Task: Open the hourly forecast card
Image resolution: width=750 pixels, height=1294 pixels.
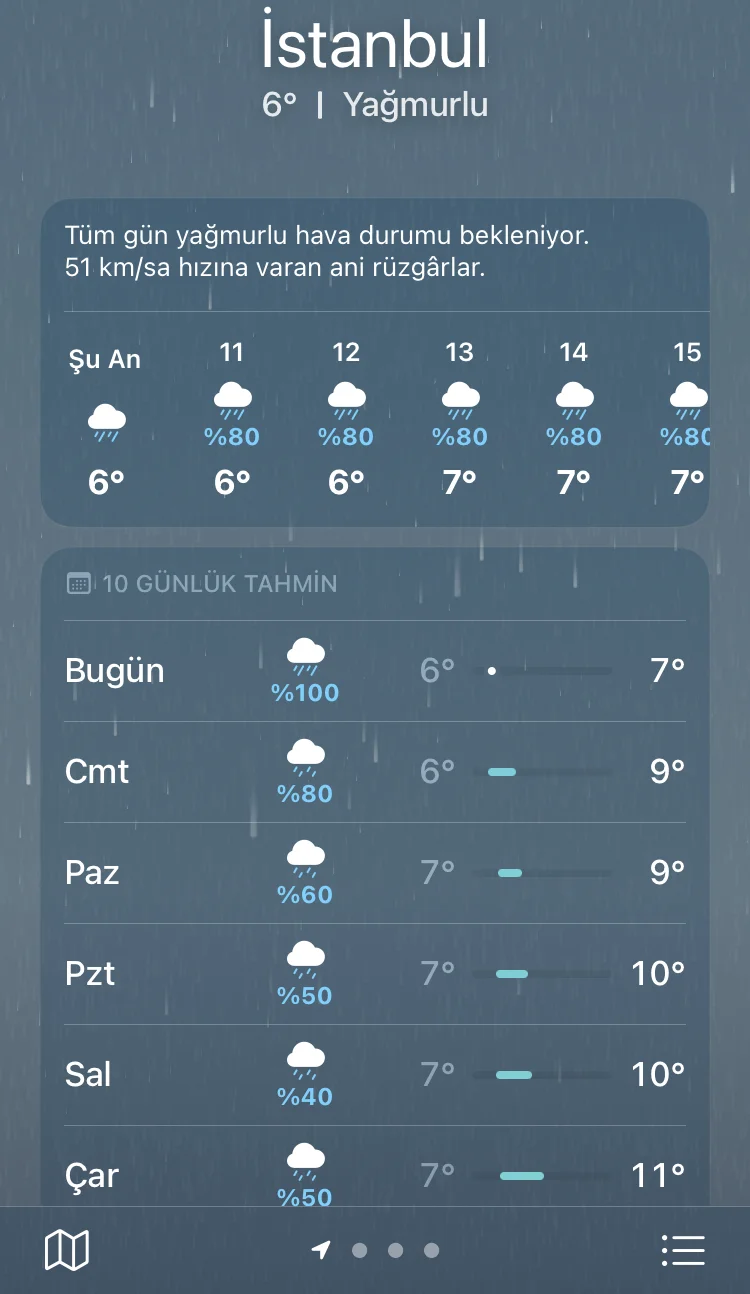Action: 374,420
